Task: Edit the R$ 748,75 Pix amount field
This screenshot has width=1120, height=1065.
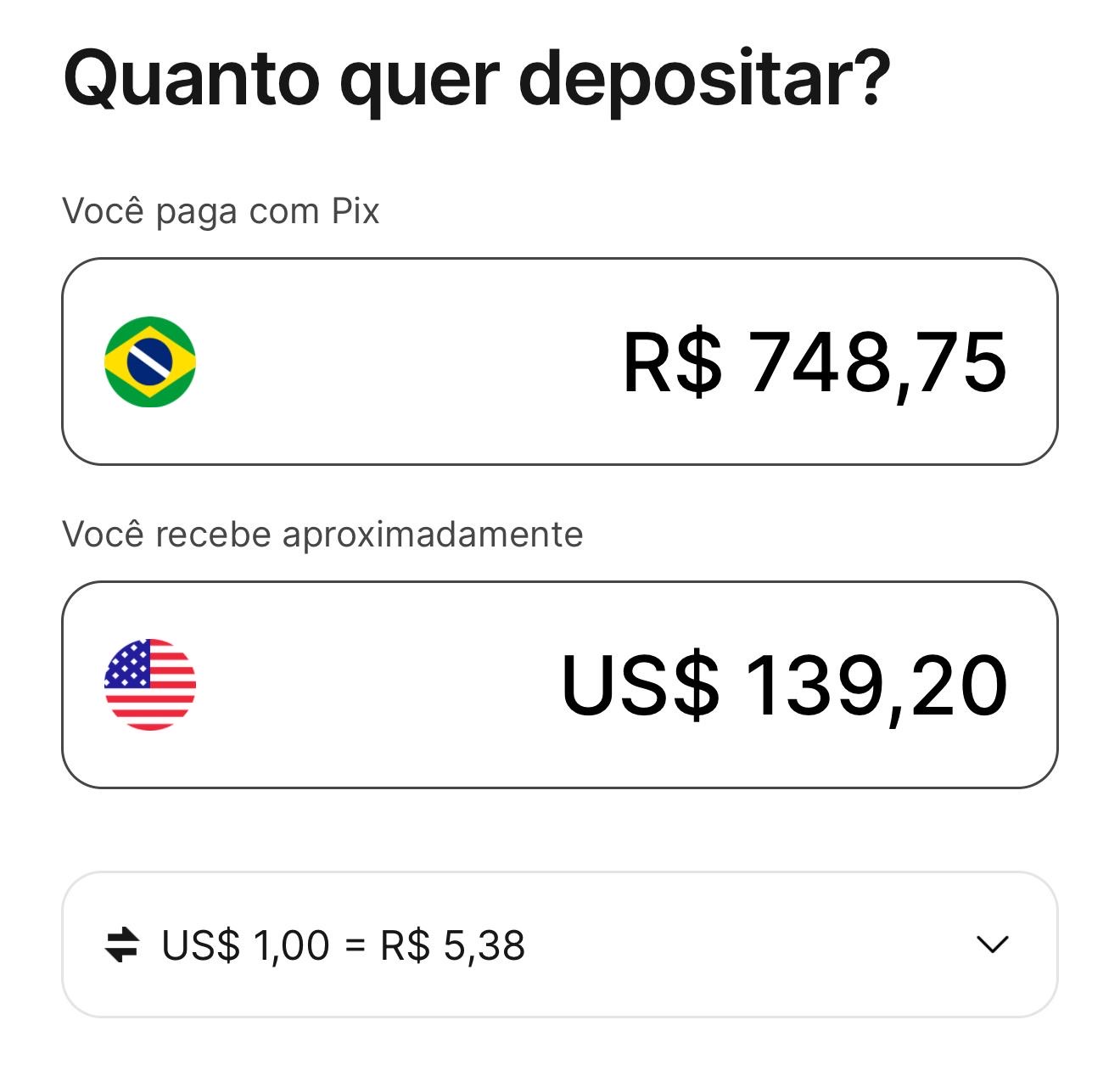Action: pos(813,363)
